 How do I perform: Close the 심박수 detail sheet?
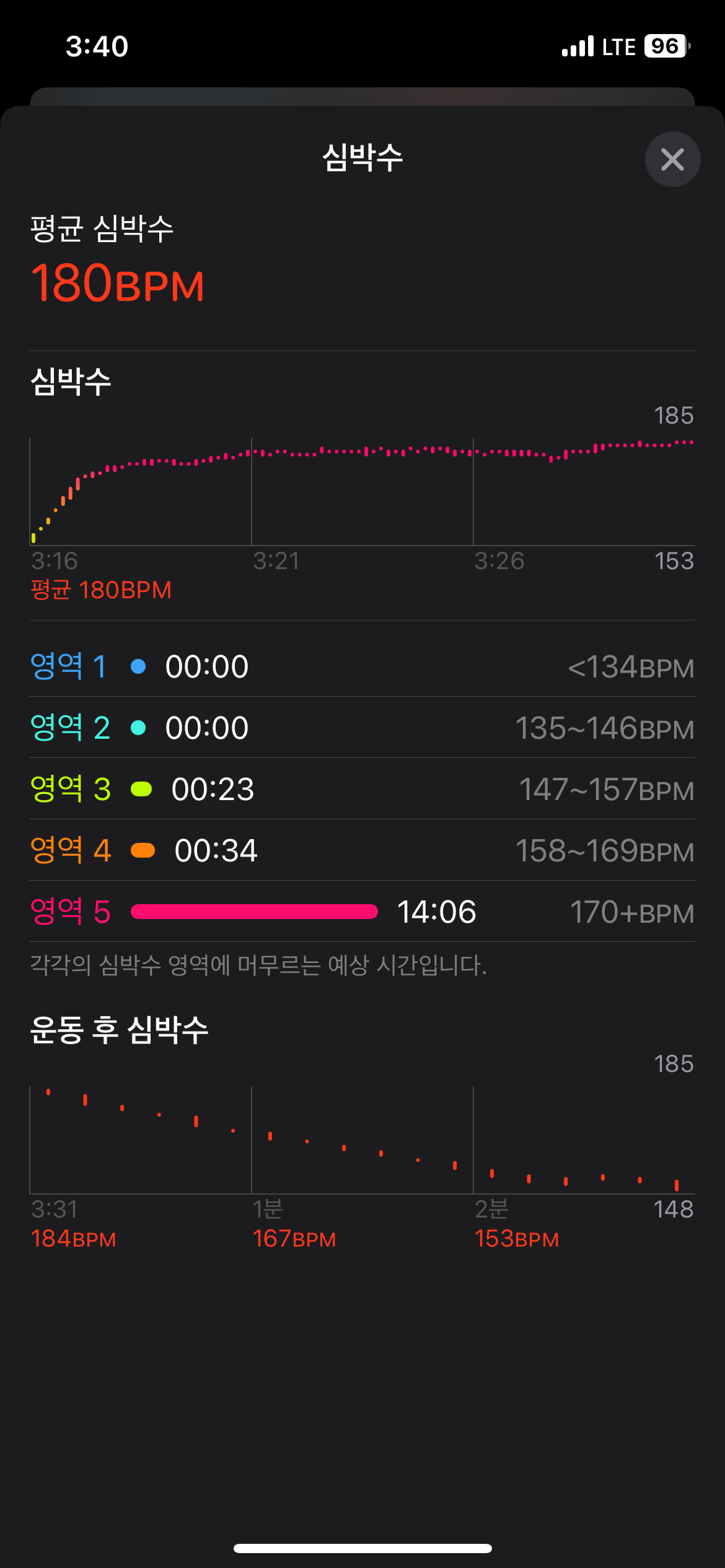[672, 159]
